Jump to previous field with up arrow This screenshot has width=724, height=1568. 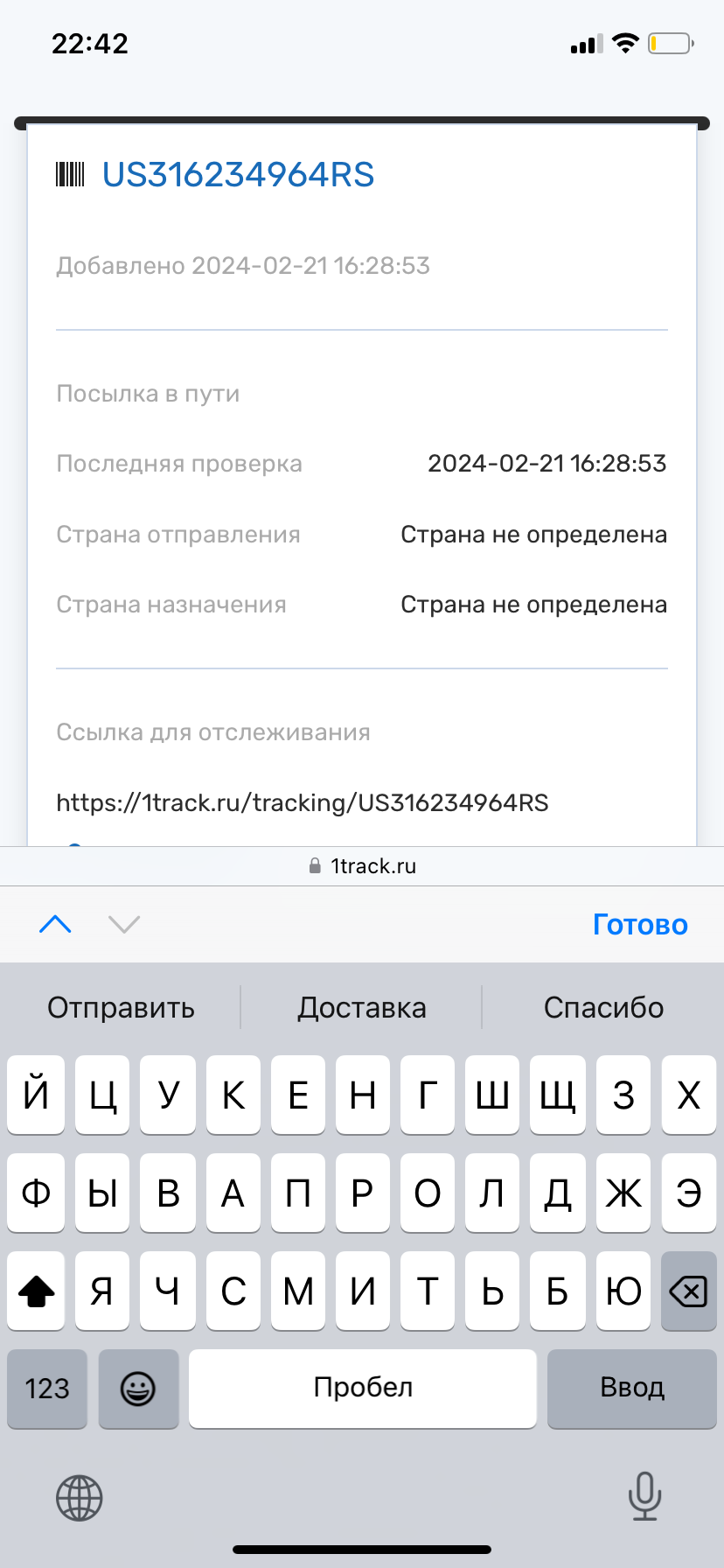[55, 924]
